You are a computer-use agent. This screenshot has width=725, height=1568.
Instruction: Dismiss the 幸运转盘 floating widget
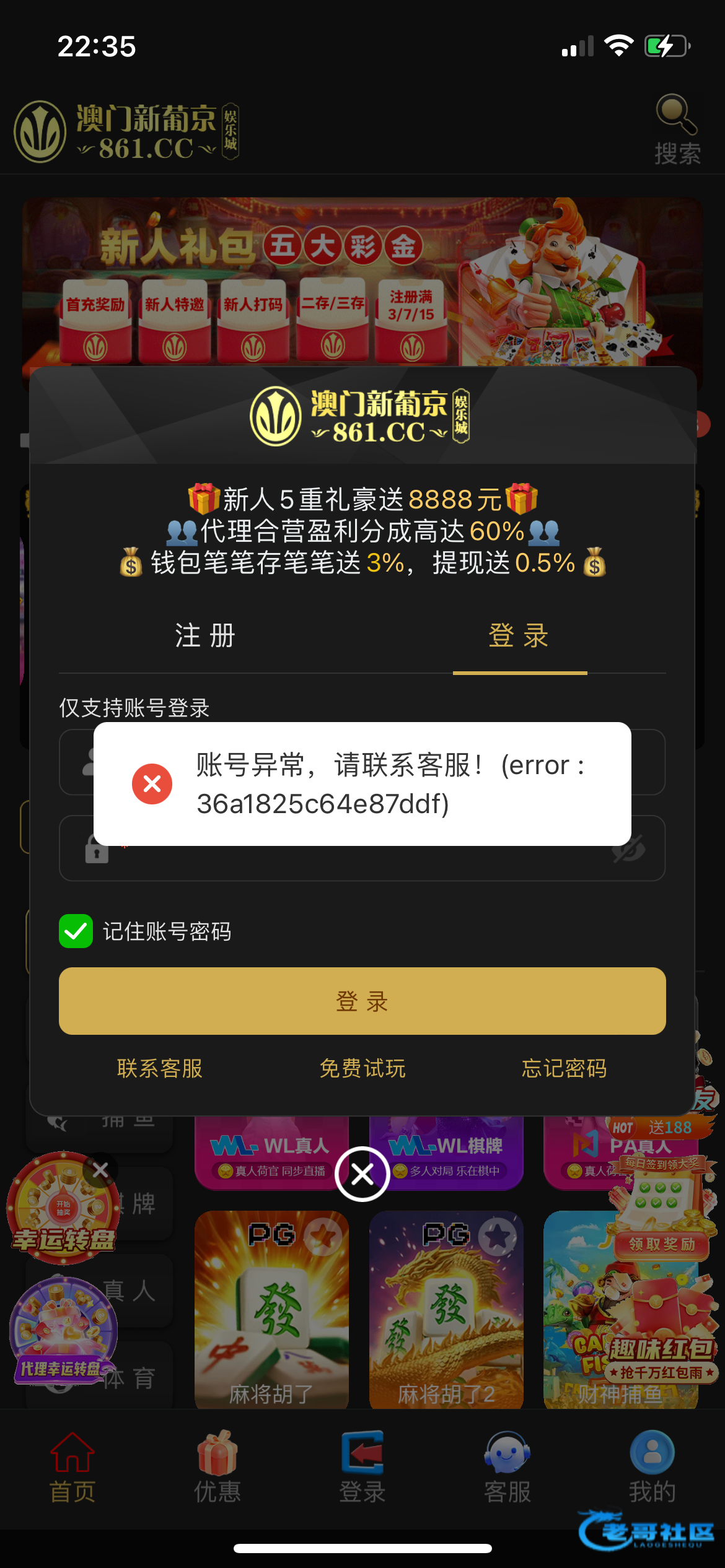(100, 1170)
